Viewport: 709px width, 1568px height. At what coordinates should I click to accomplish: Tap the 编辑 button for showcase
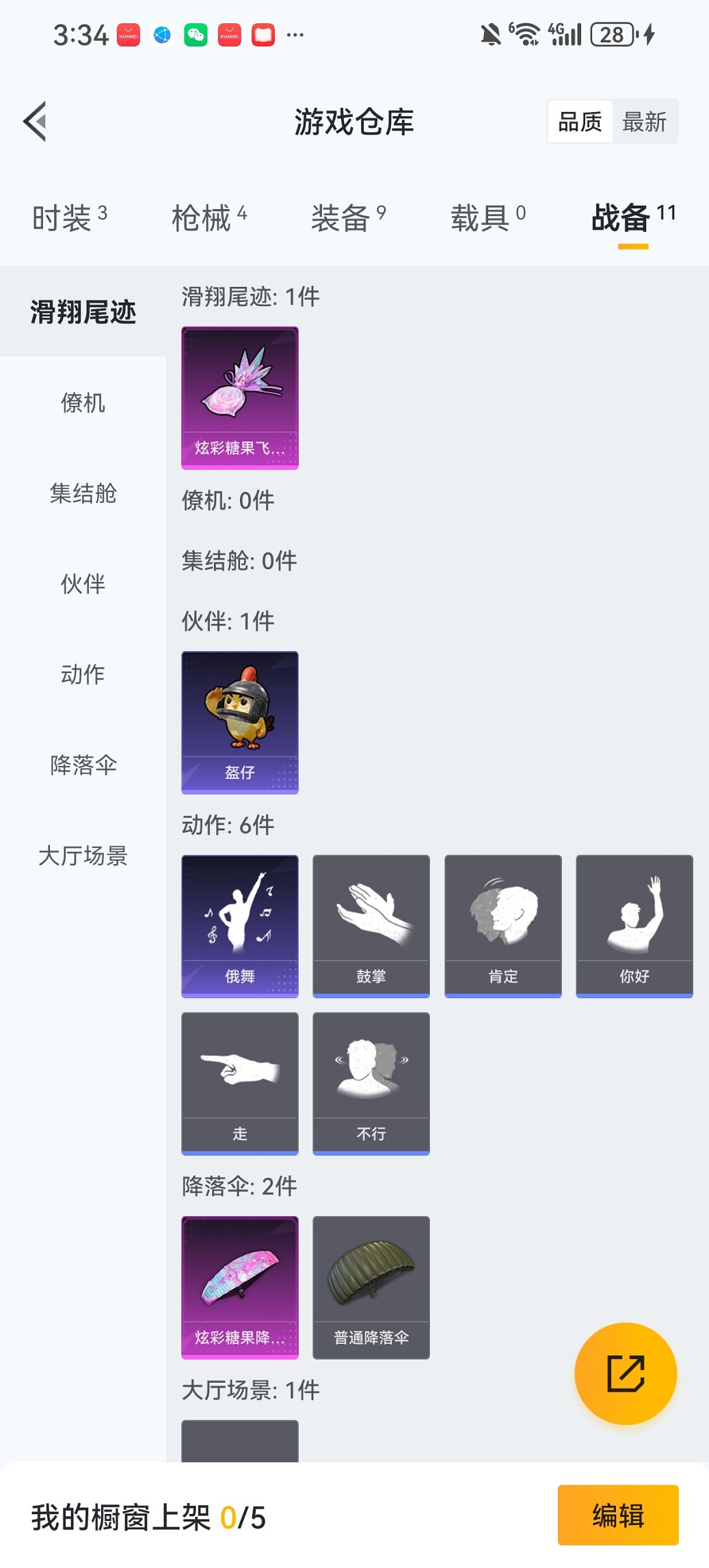coord(618,1515)
